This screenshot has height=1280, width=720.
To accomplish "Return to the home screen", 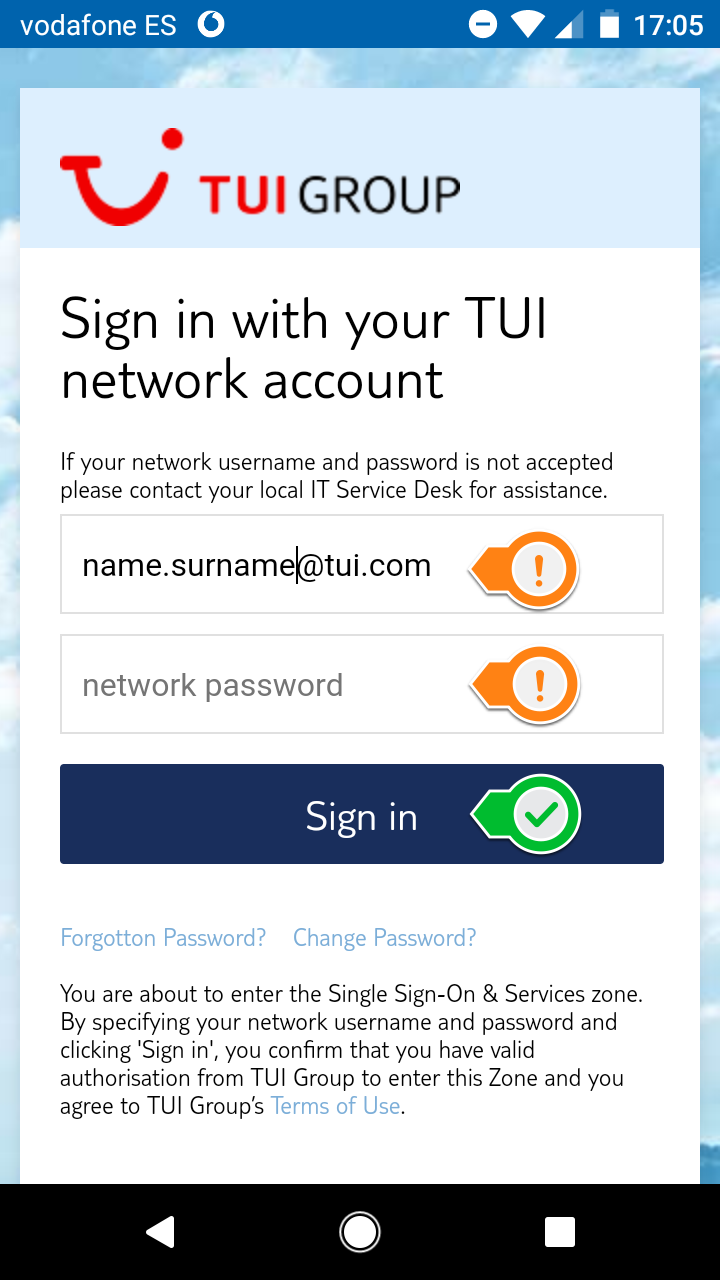I will [360, 1232].
